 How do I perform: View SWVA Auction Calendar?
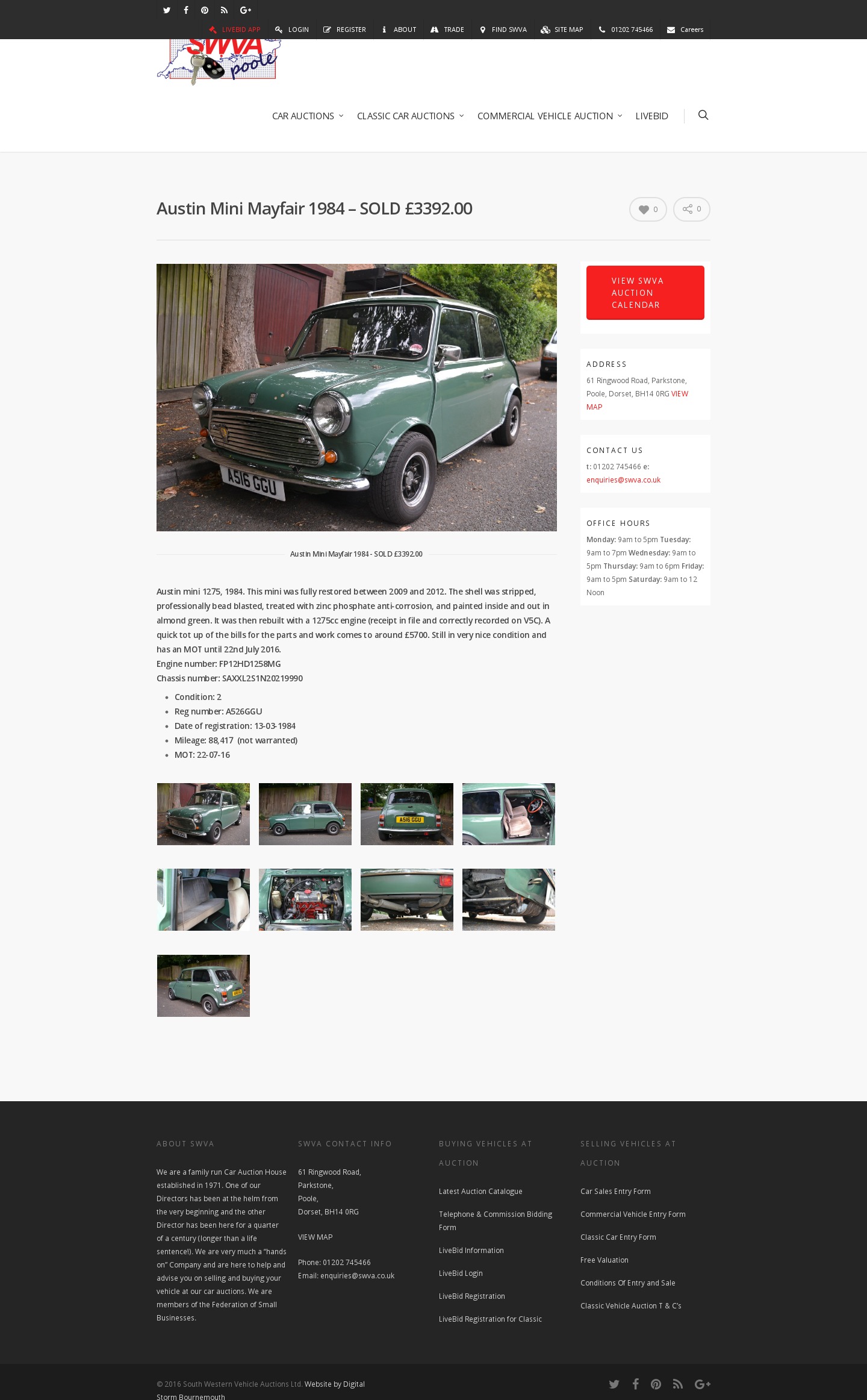645,293
